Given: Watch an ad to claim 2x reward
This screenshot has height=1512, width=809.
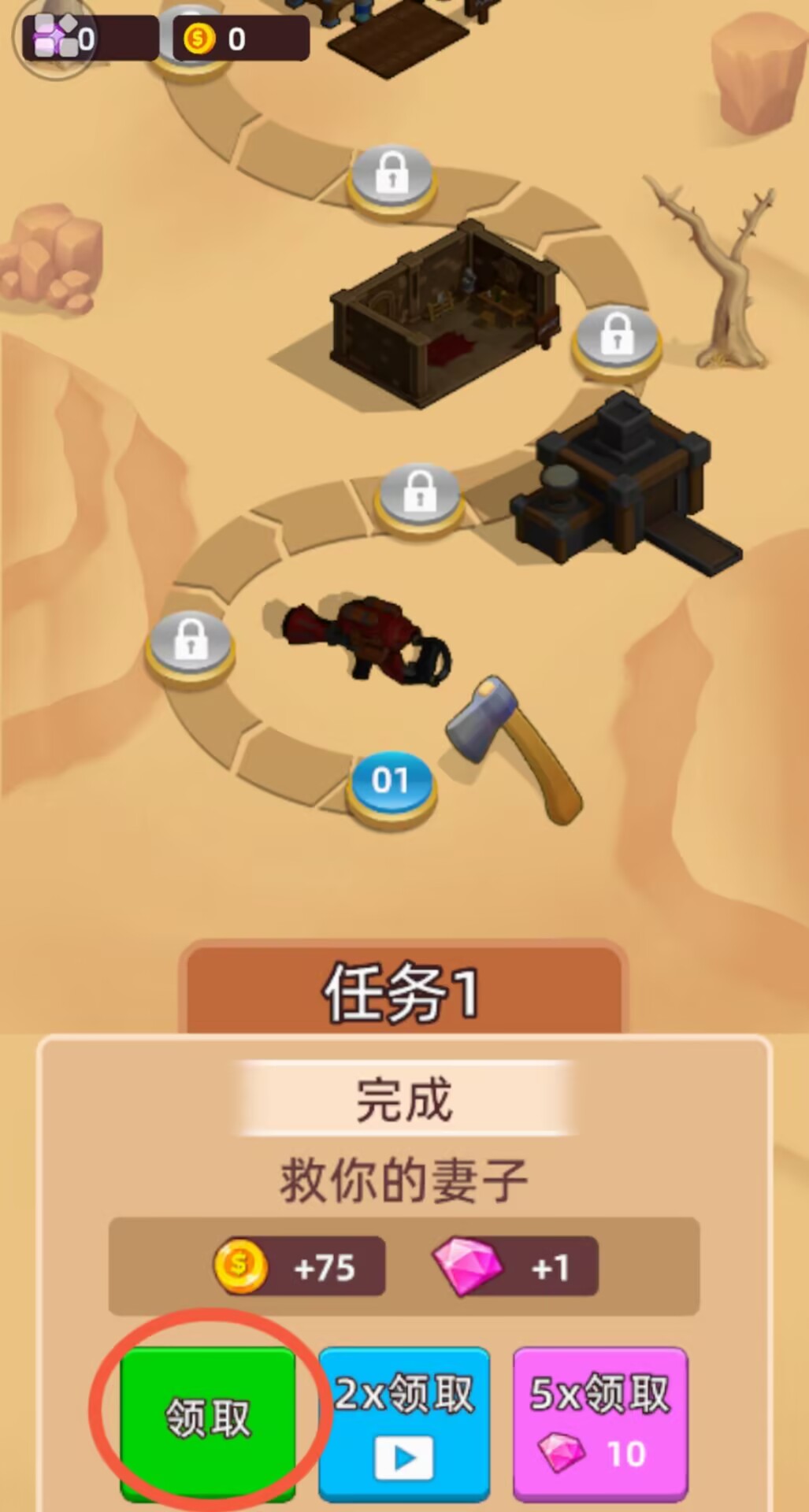Looking at the screenshot, I should point(404,1422).
